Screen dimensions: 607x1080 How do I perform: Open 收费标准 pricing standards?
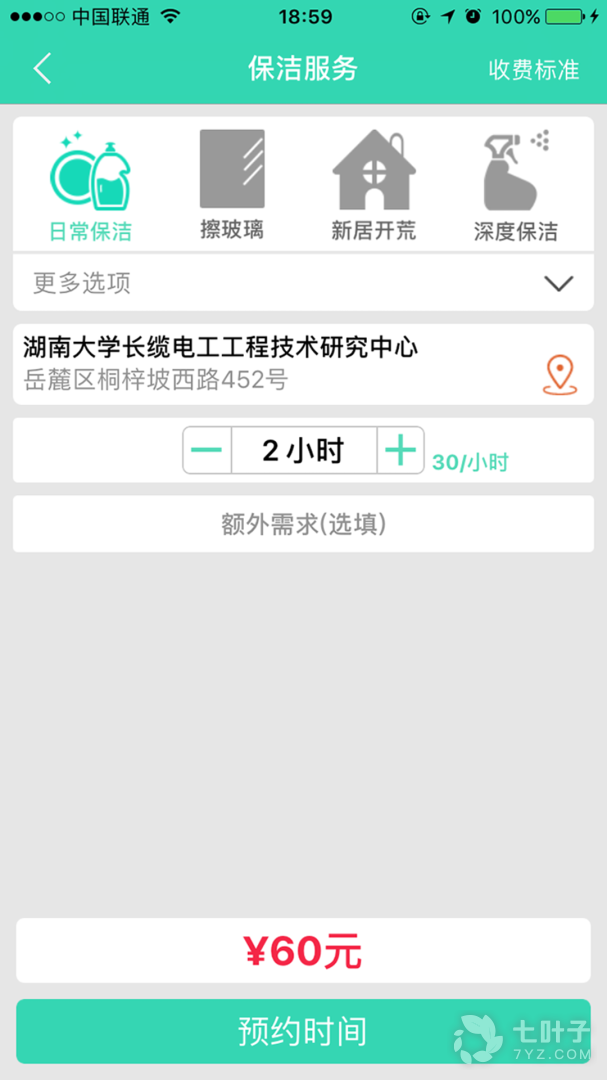pos(533,69)
